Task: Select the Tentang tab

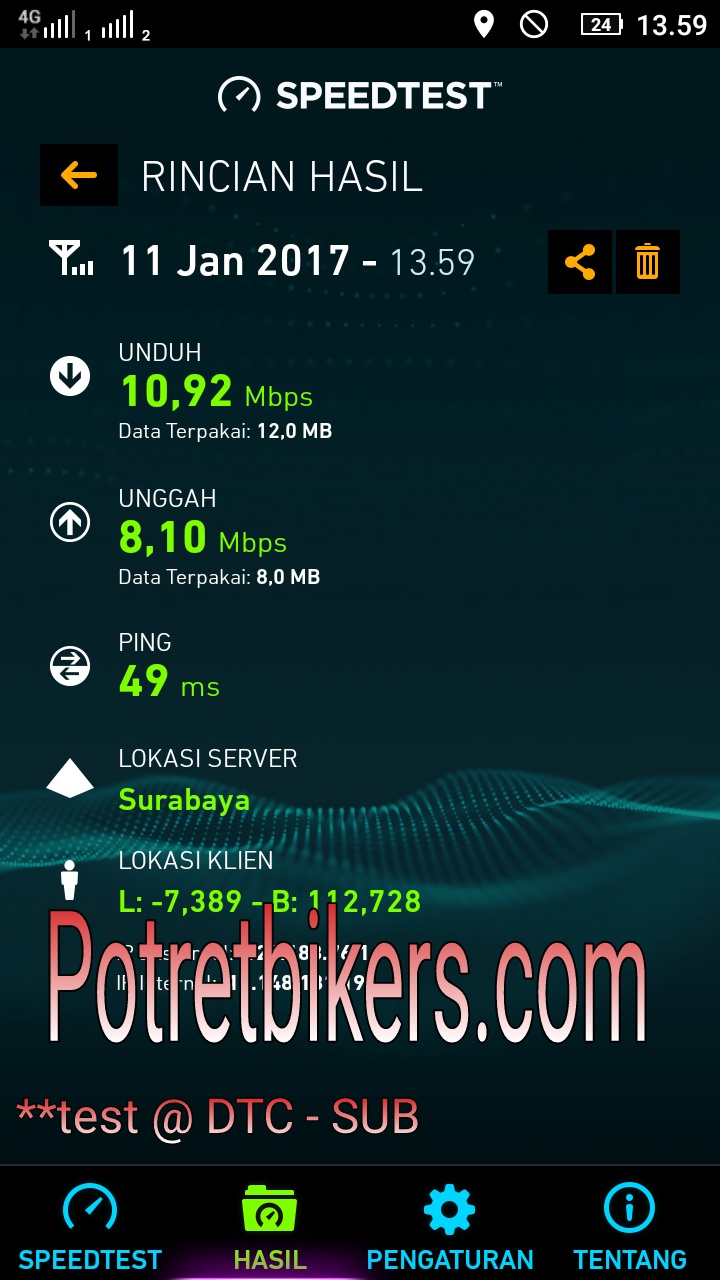Action: (x=630, y=1226)
